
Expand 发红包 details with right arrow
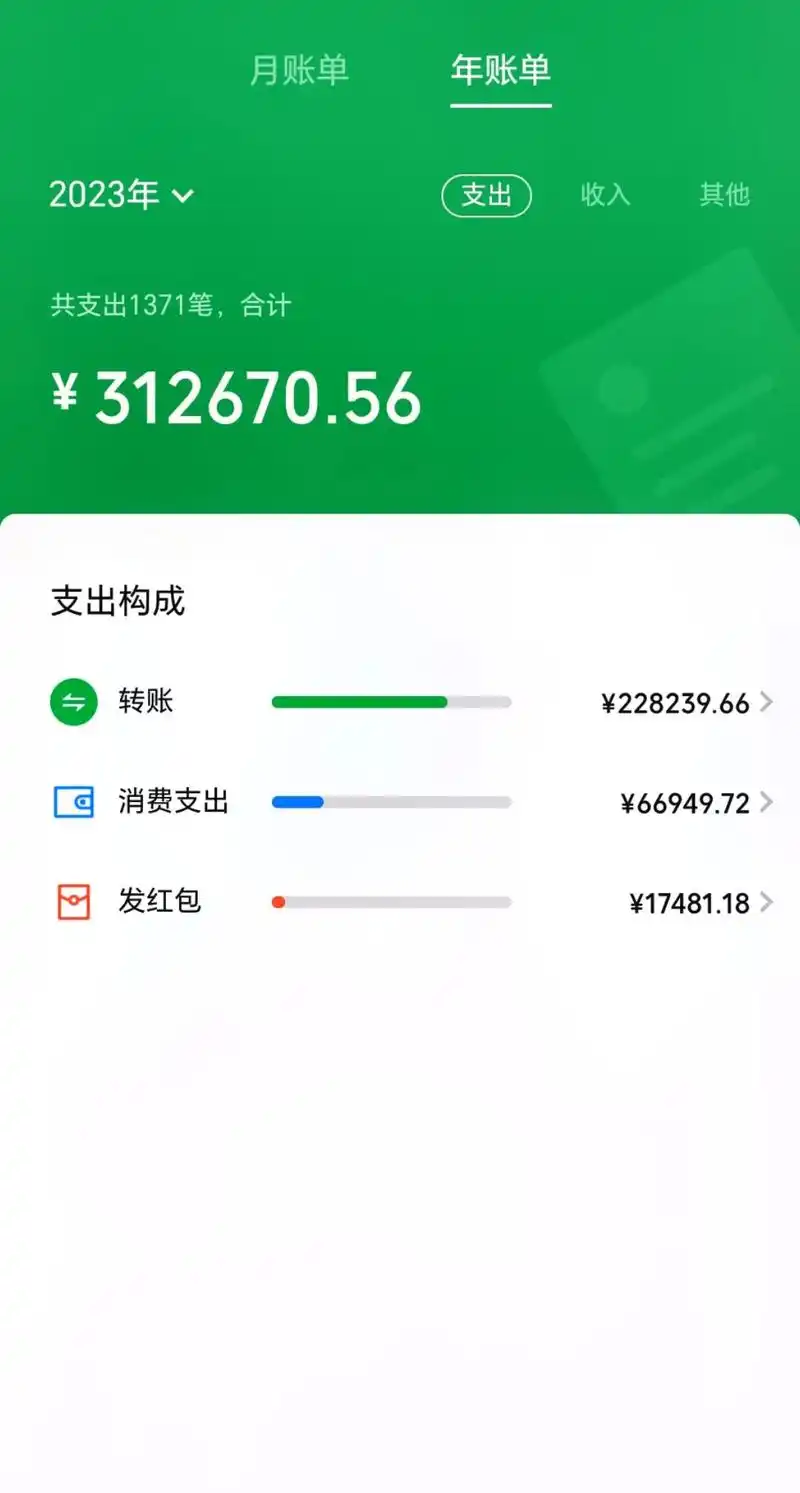tap(768, 902)
